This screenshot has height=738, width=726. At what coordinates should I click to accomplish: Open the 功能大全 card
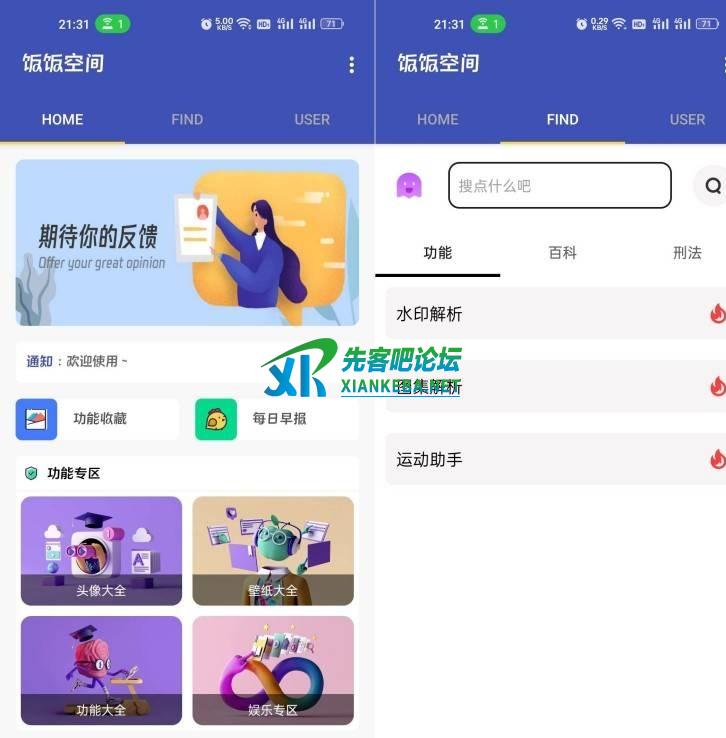(x=101, y=670)
